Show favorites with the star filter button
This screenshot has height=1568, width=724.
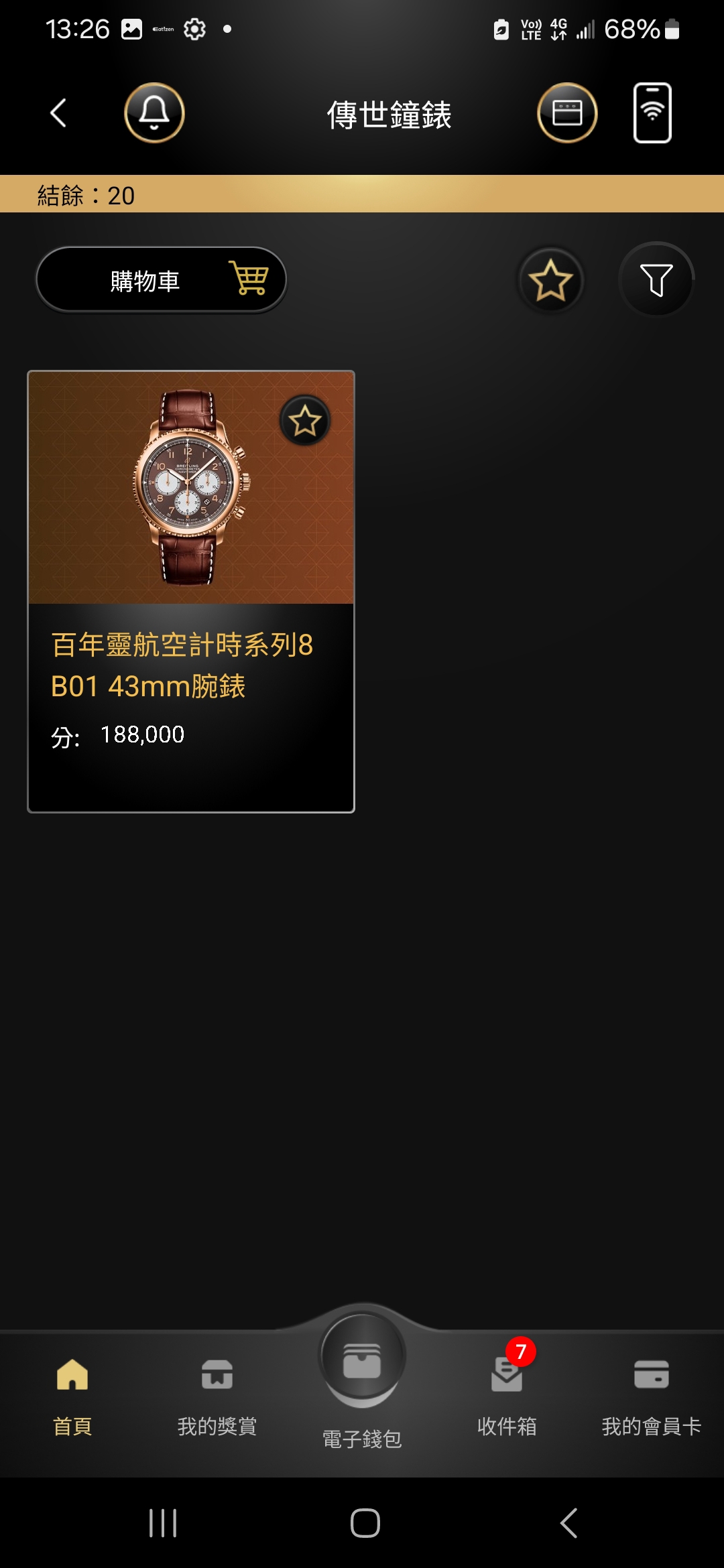point(550,279)
